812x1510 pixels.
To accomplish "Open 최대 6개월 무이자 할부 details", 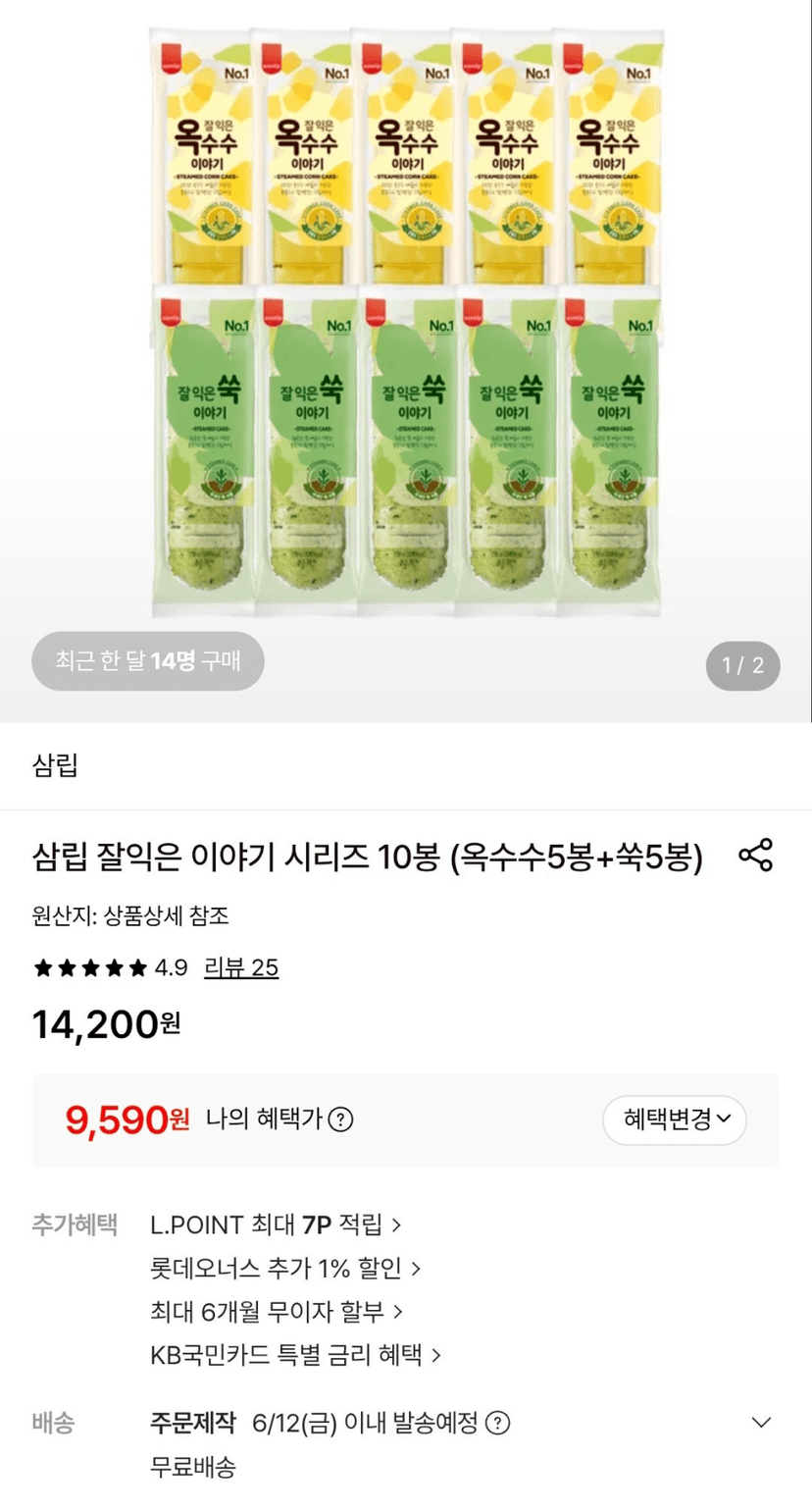I will coord(277,1311).
